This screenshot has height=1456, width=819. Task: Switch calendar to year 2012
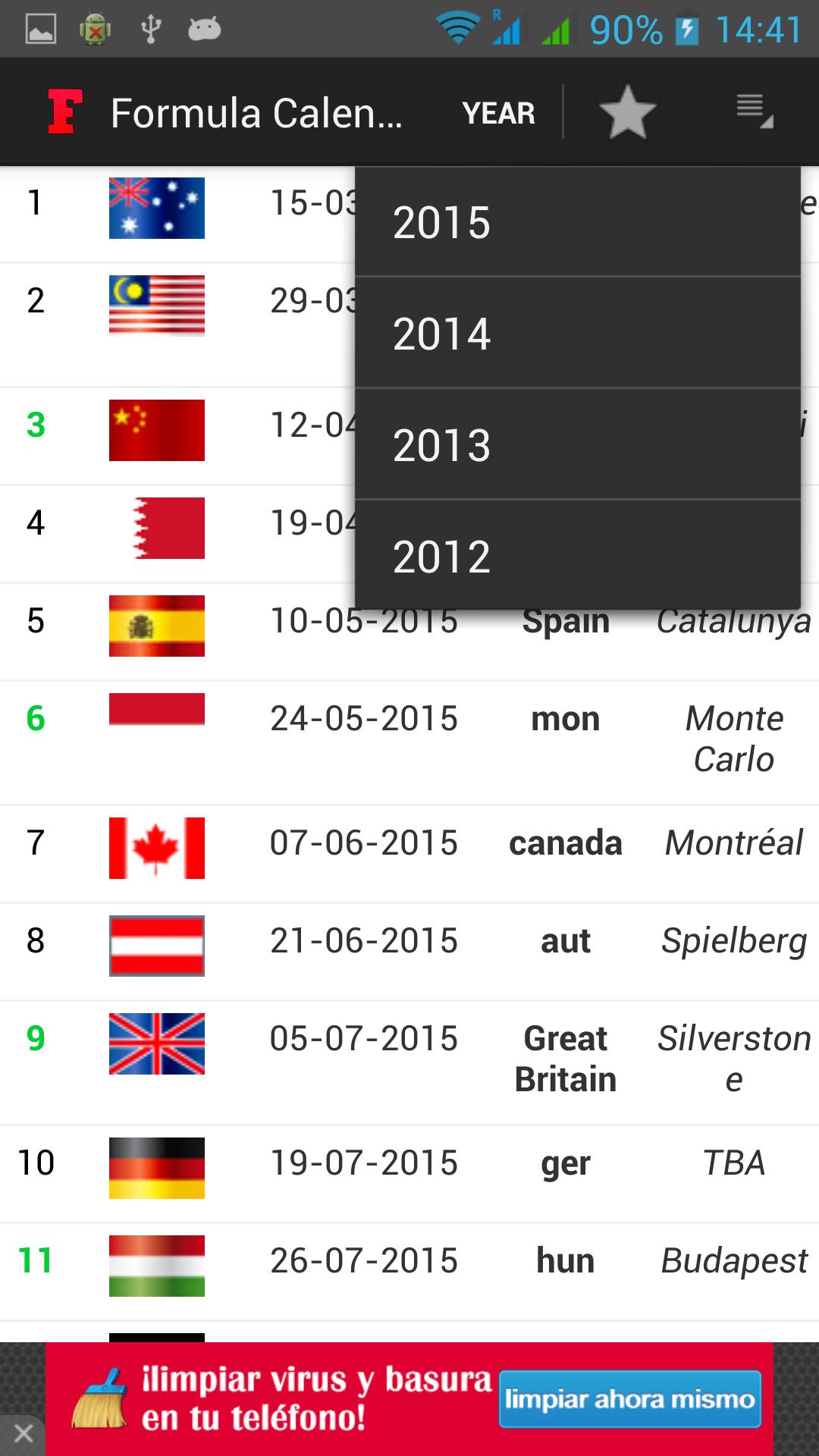click(x=576, y=556)
